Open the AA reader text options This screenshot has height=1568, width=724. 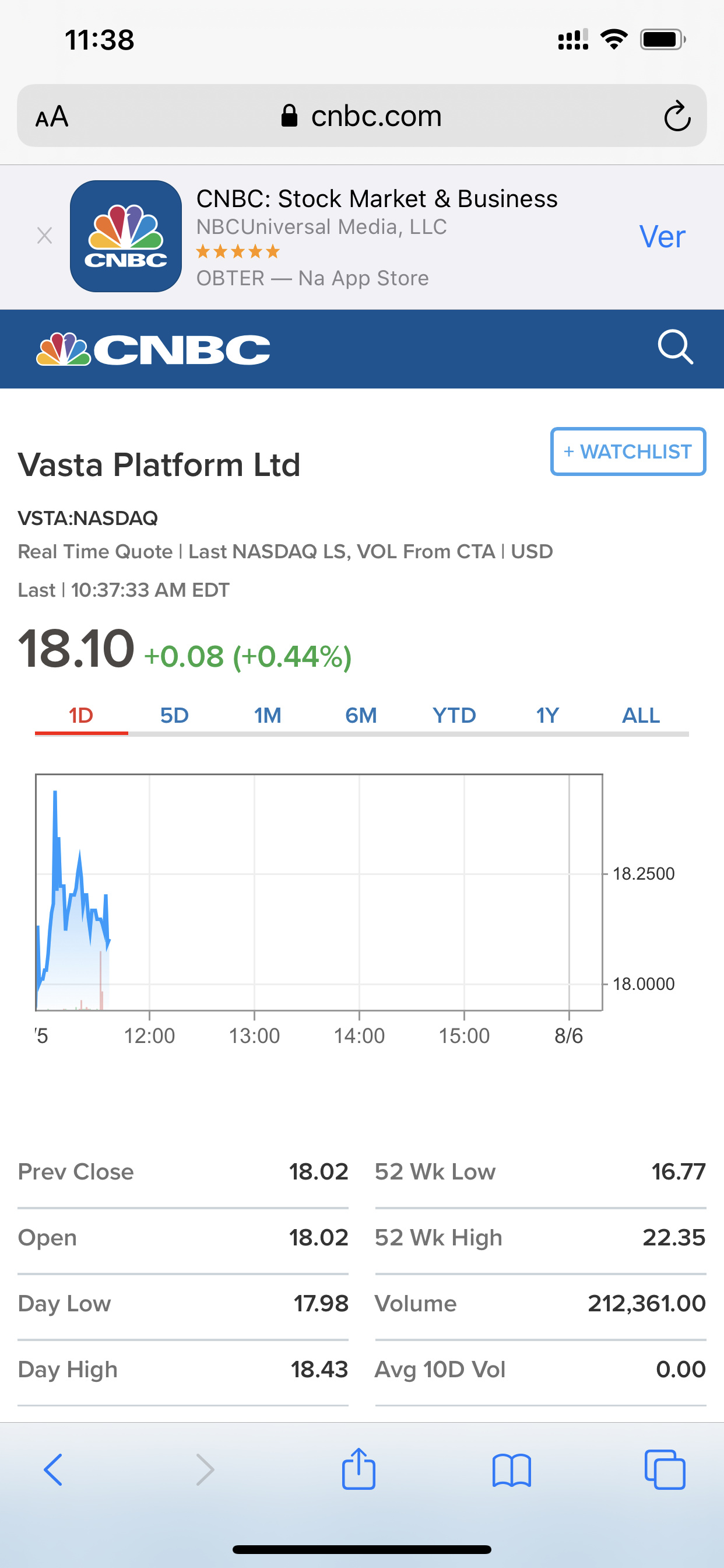pyautogui.click(x=52, y=116)
